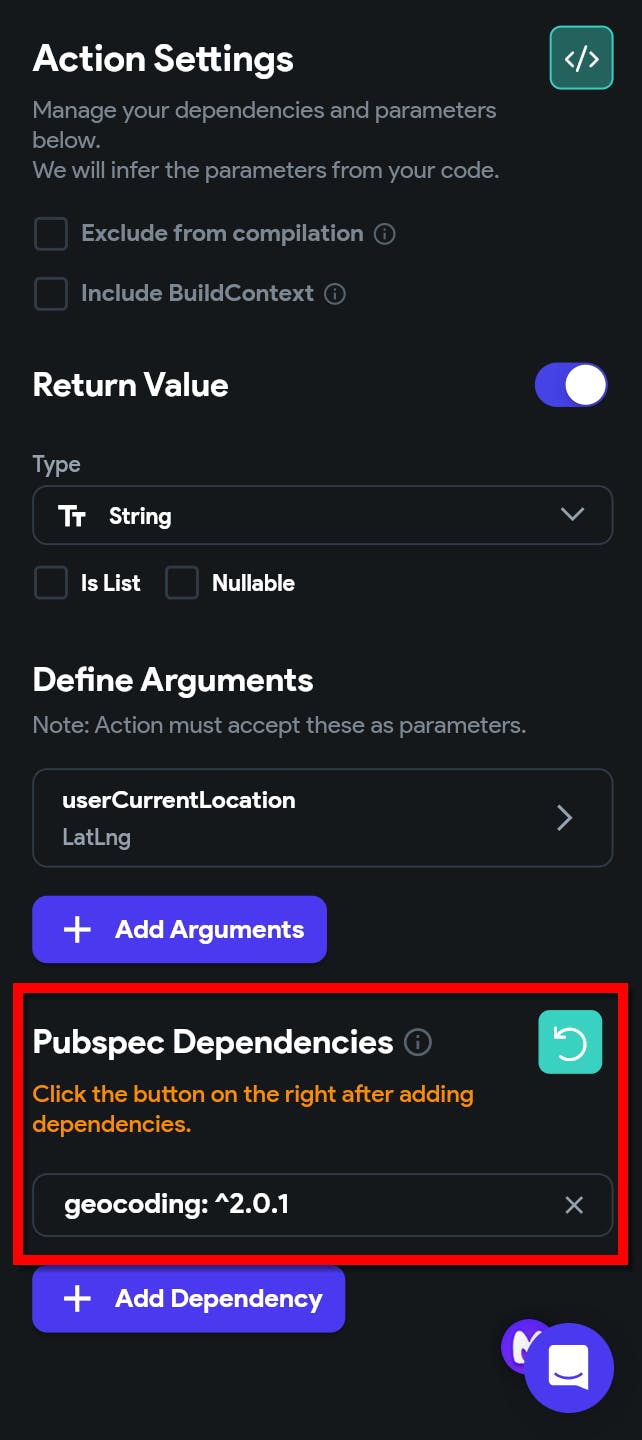
Task: Open the code editor icon button
Action: coord(581,58)
